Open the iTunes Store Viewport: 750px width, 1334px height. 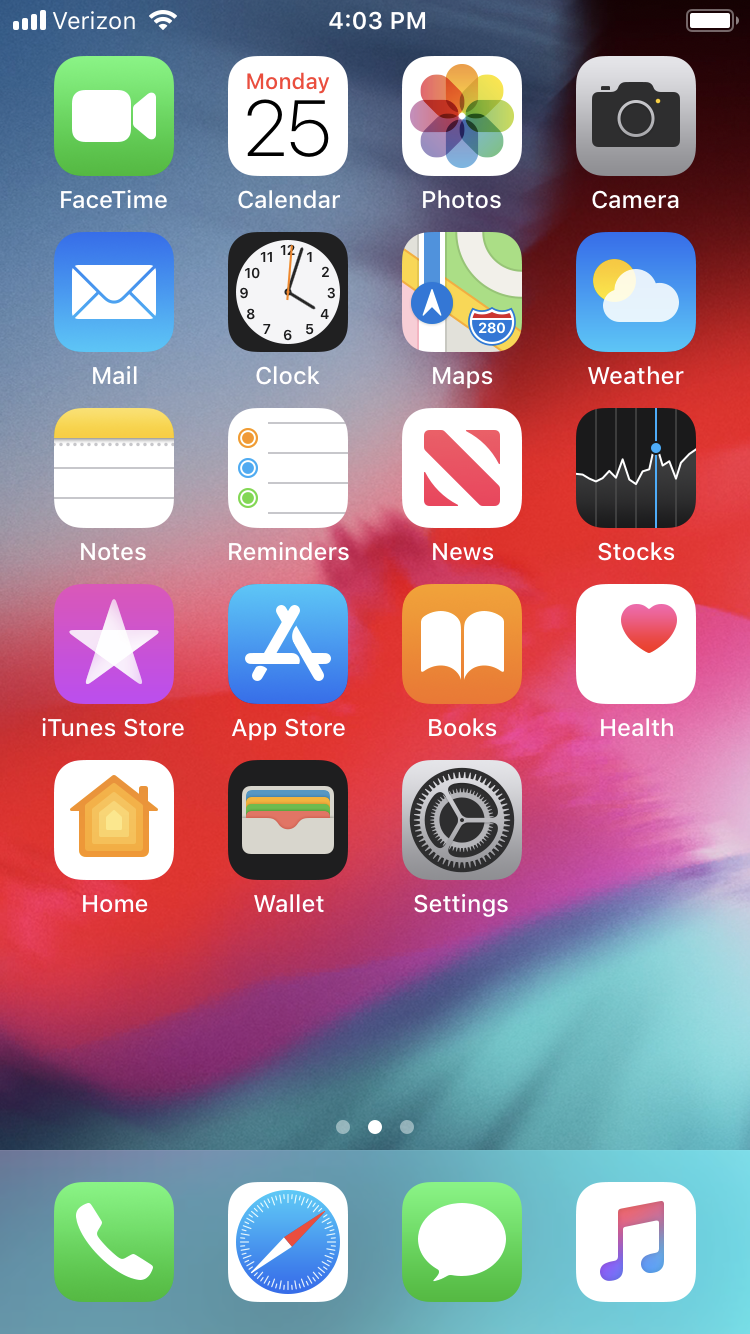[114, 644]
